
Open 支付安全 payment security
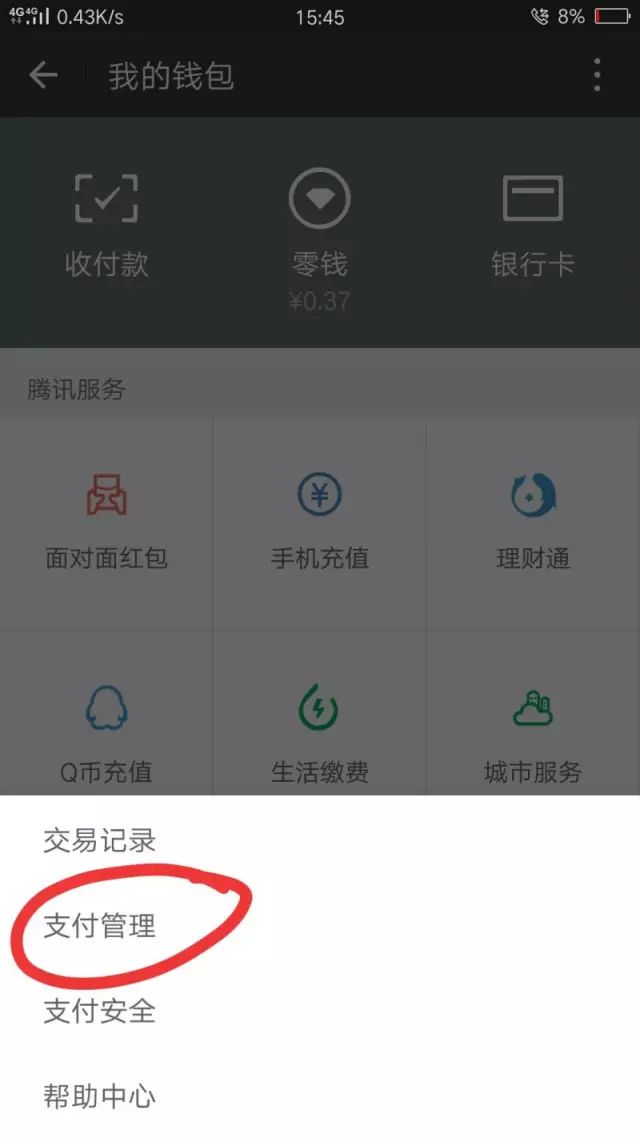[100, 1011]
